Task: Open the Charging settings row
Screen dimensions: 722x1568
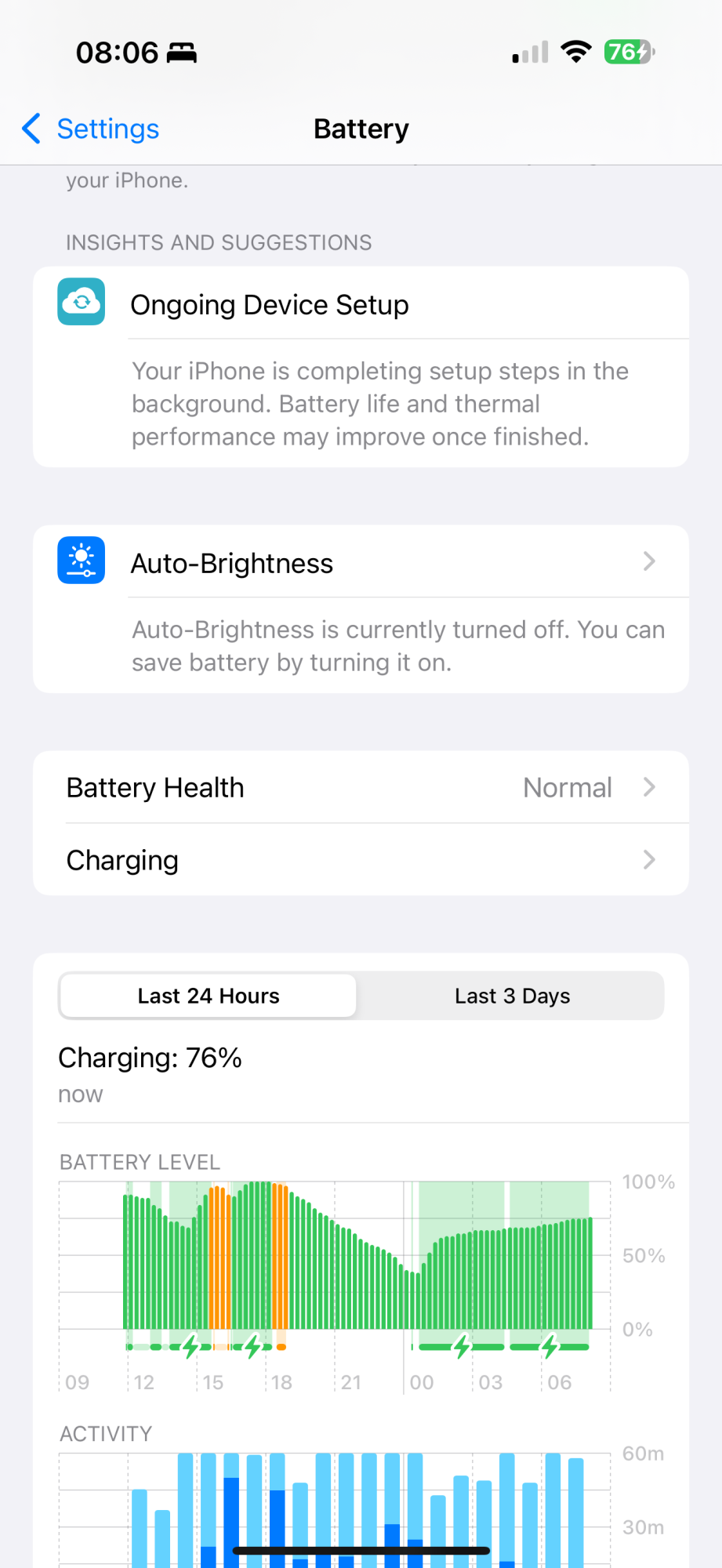Action: [x=361, y=860]
